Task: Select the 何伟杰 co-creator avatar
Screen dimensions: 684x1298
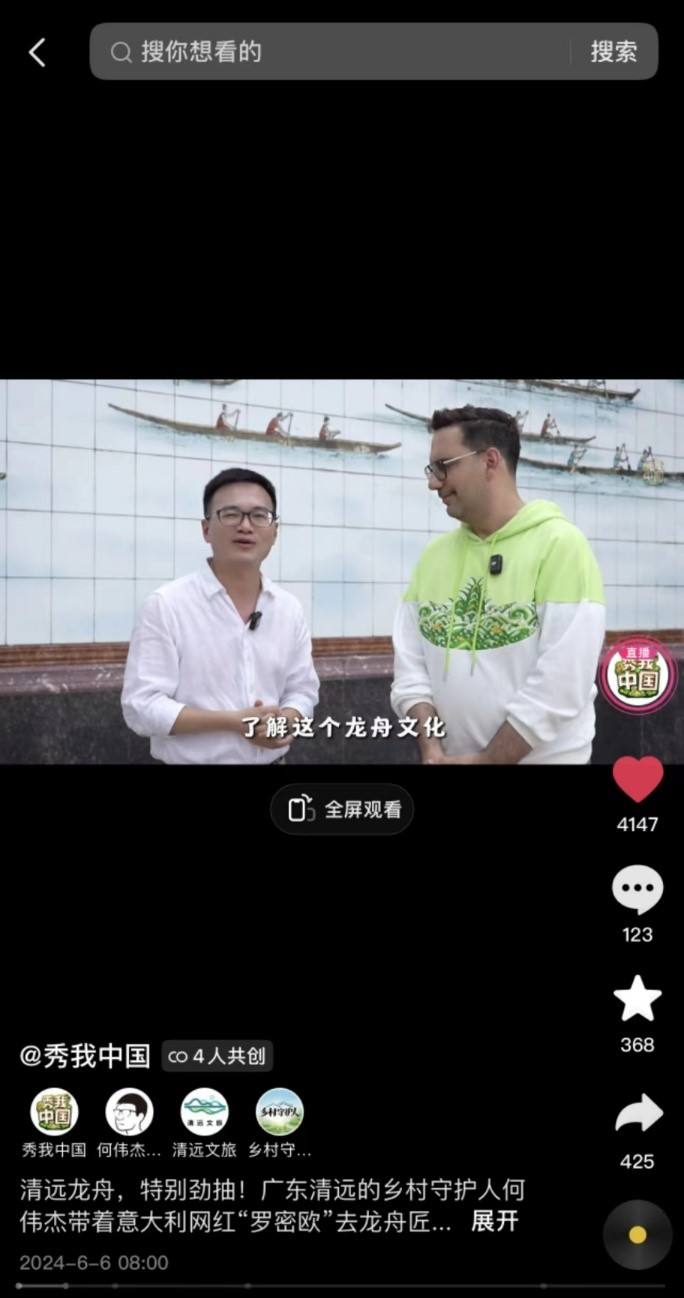Action: (129, 1112)
